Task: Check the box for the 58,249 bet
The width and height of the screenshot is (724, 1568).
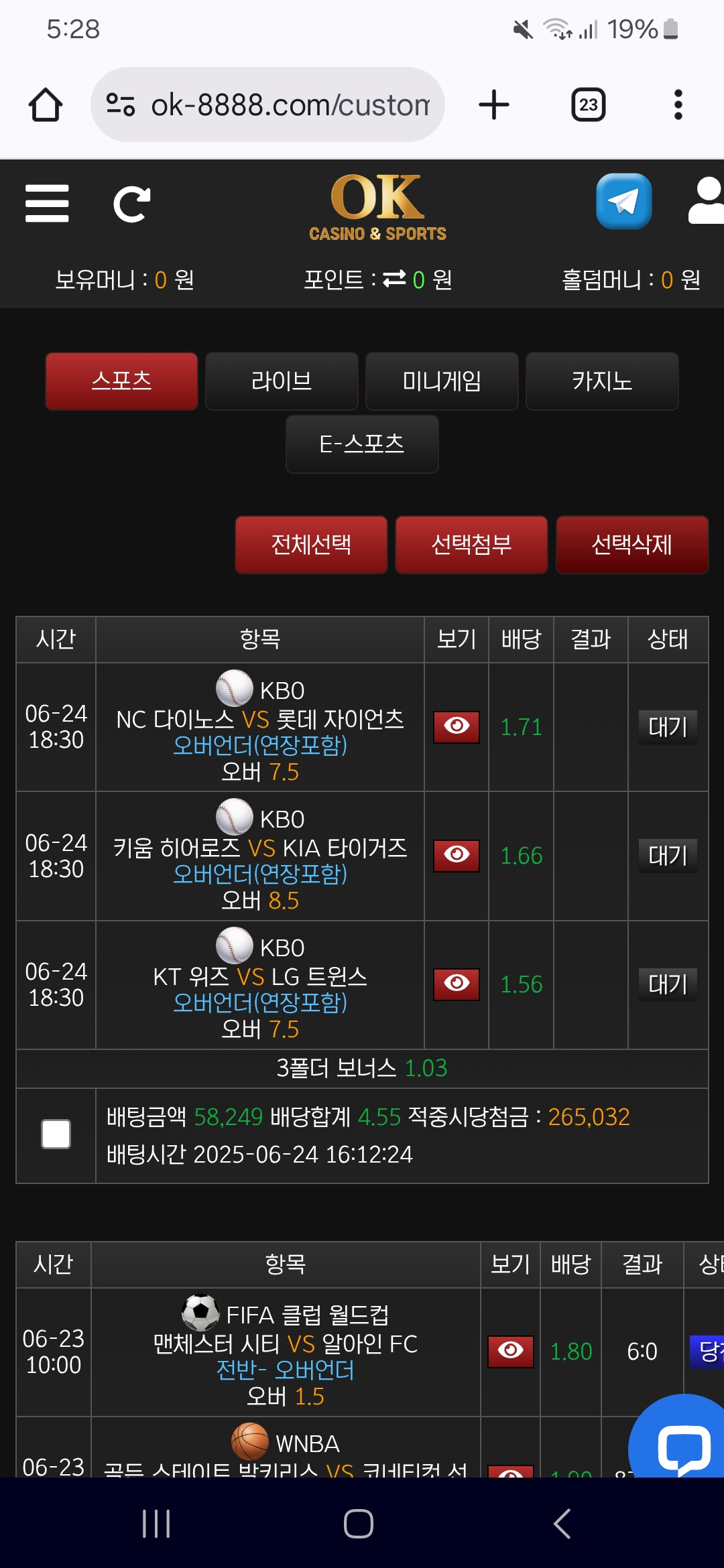Action: click(x=56, y=1134)
